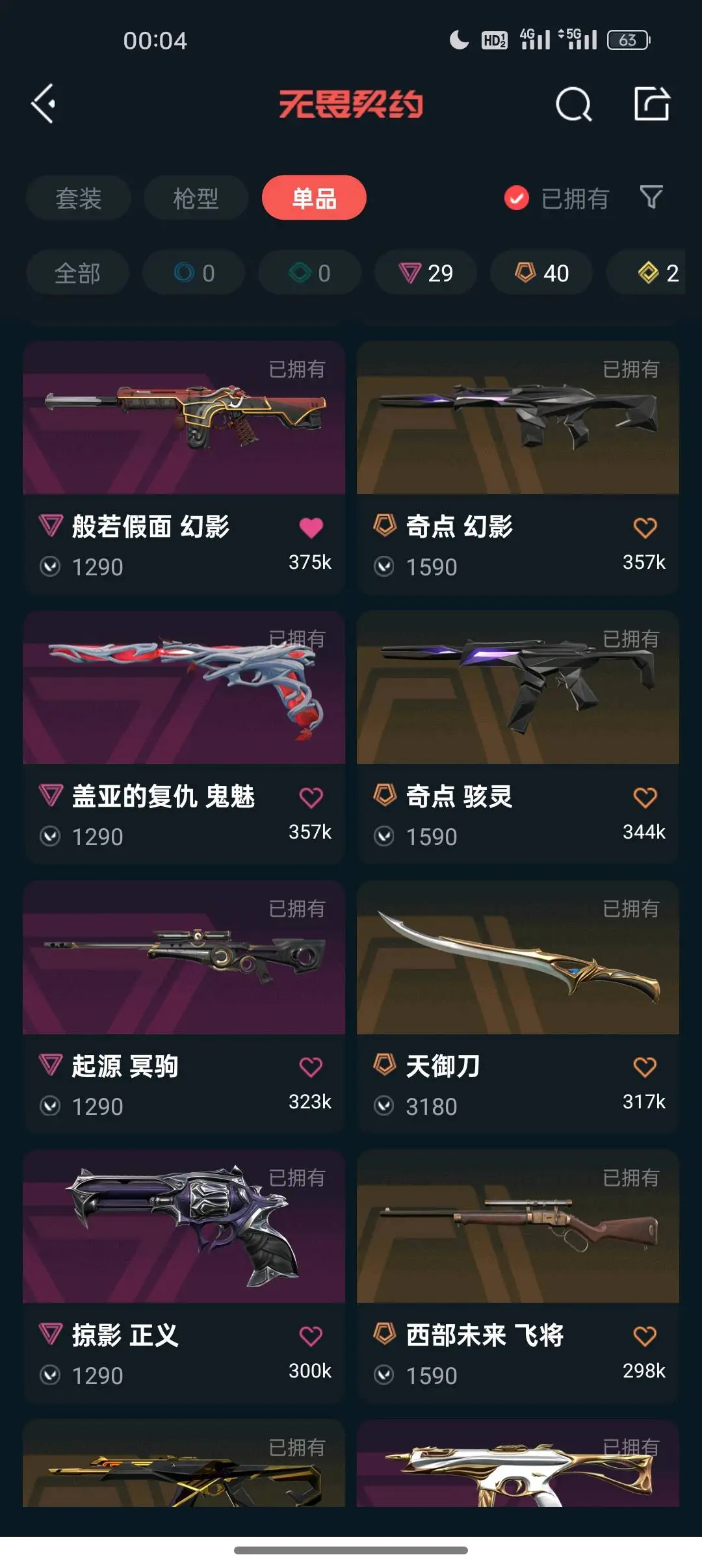Like the 起源 冥驹 skin

(311, 1067)
